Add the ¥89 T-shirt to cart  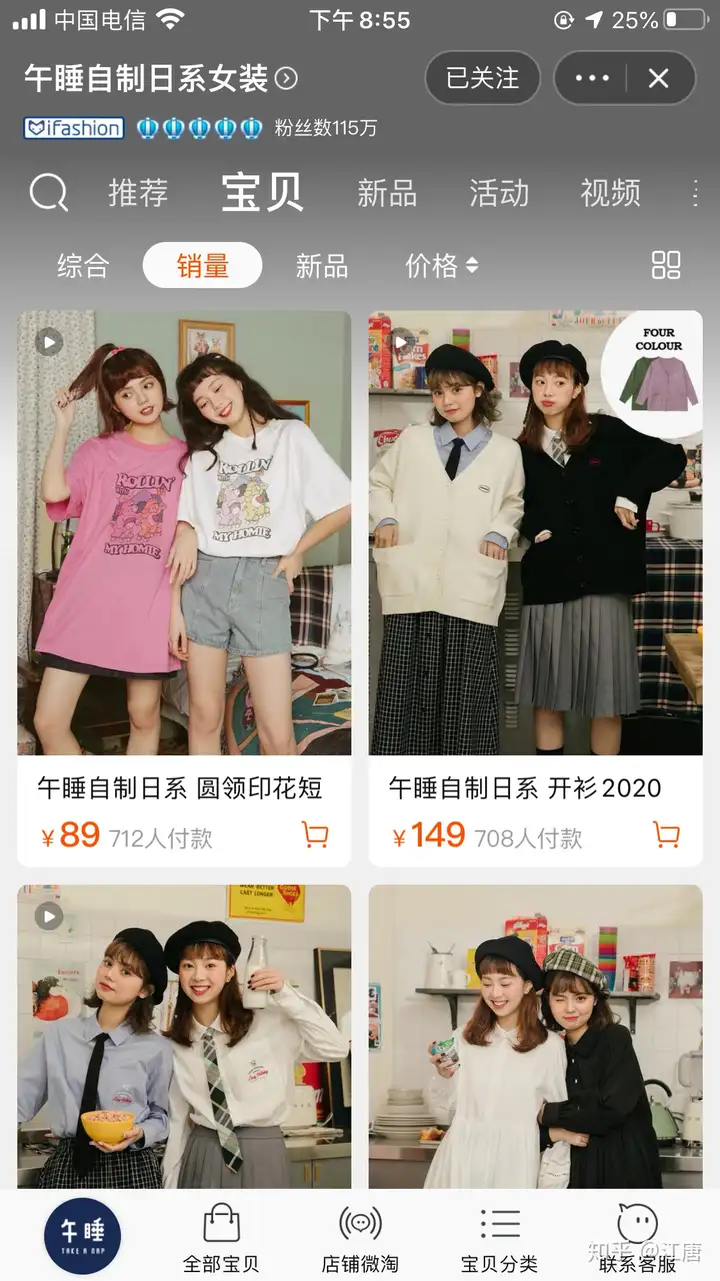click(315, 834)
